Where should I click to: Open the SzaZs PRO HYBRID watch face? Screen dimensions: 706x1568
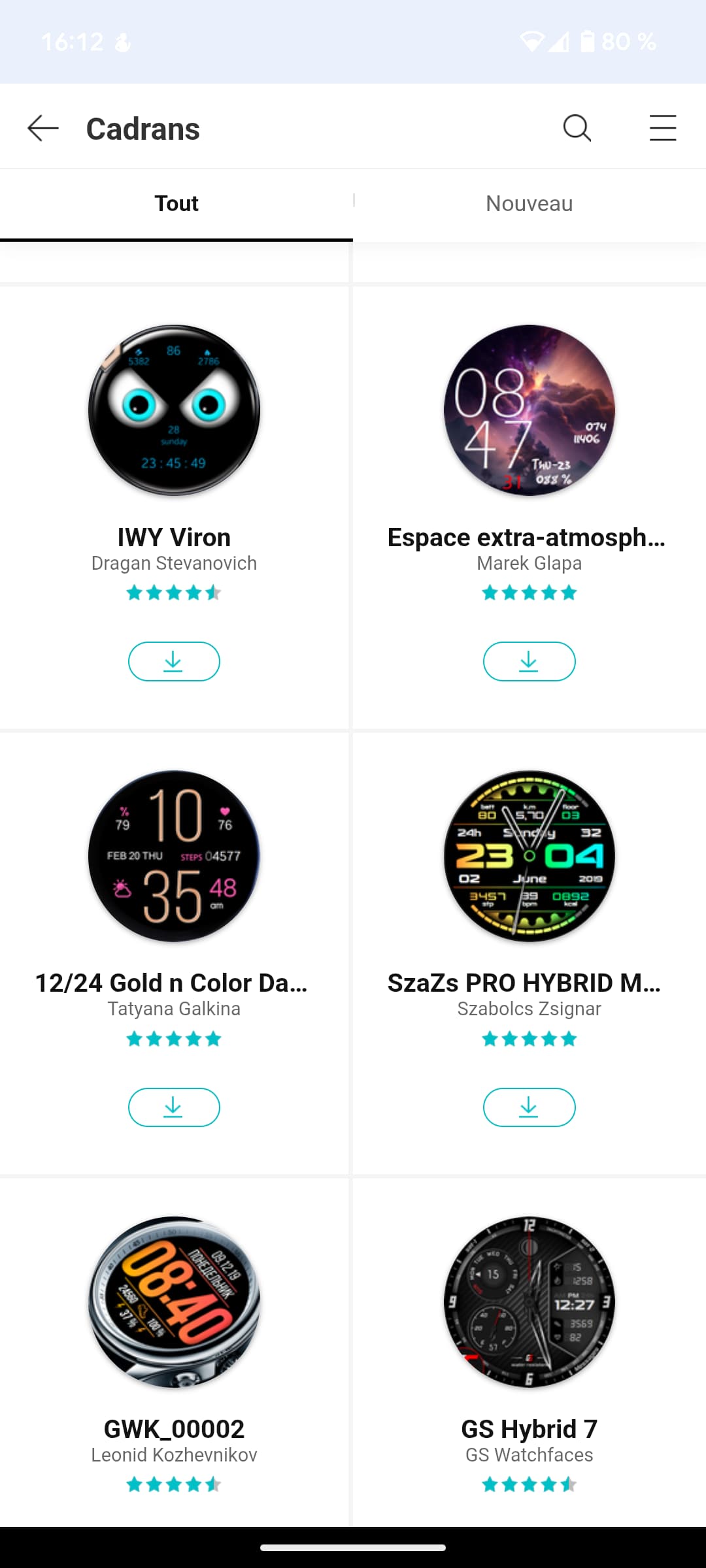[x=529, y=856]
